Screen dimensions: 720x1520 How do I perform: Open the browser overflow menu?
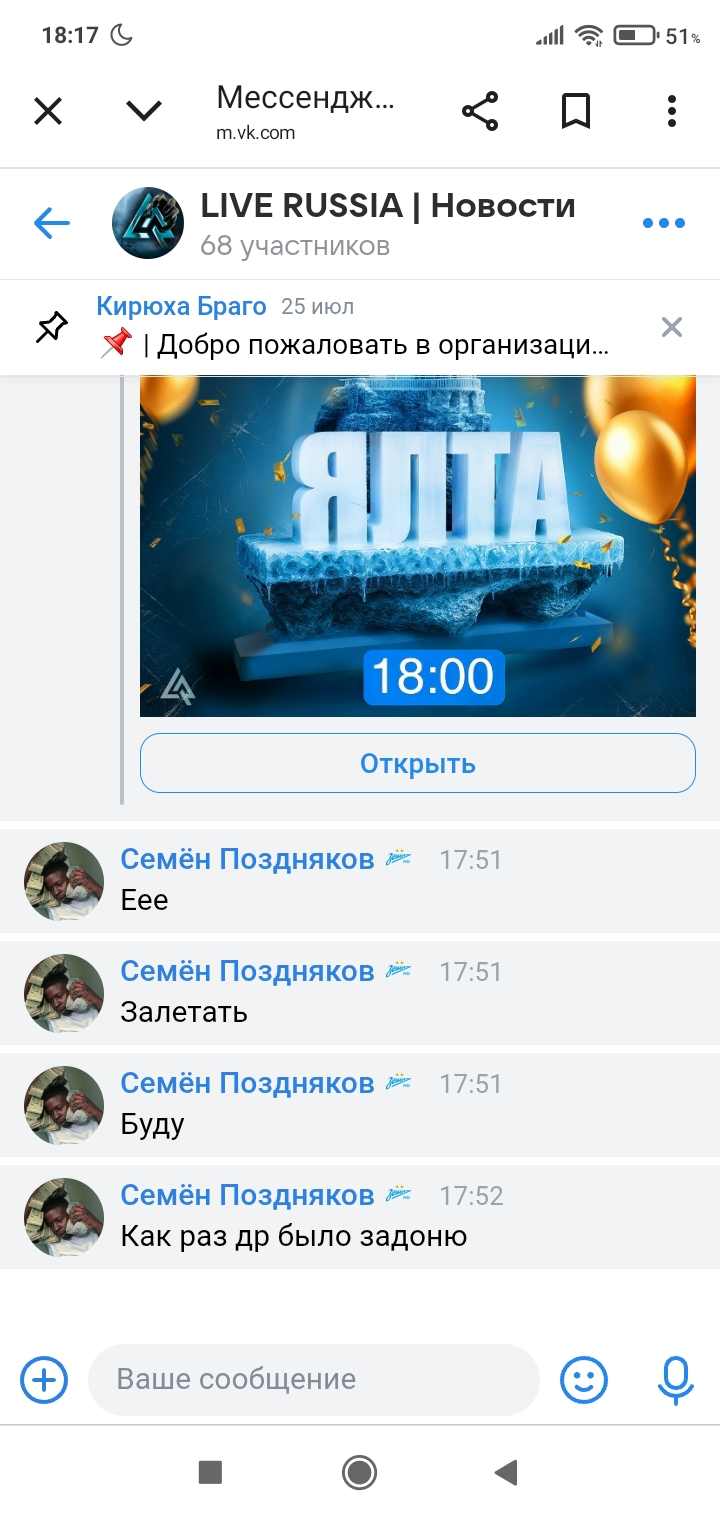click(x=672, y=111)
